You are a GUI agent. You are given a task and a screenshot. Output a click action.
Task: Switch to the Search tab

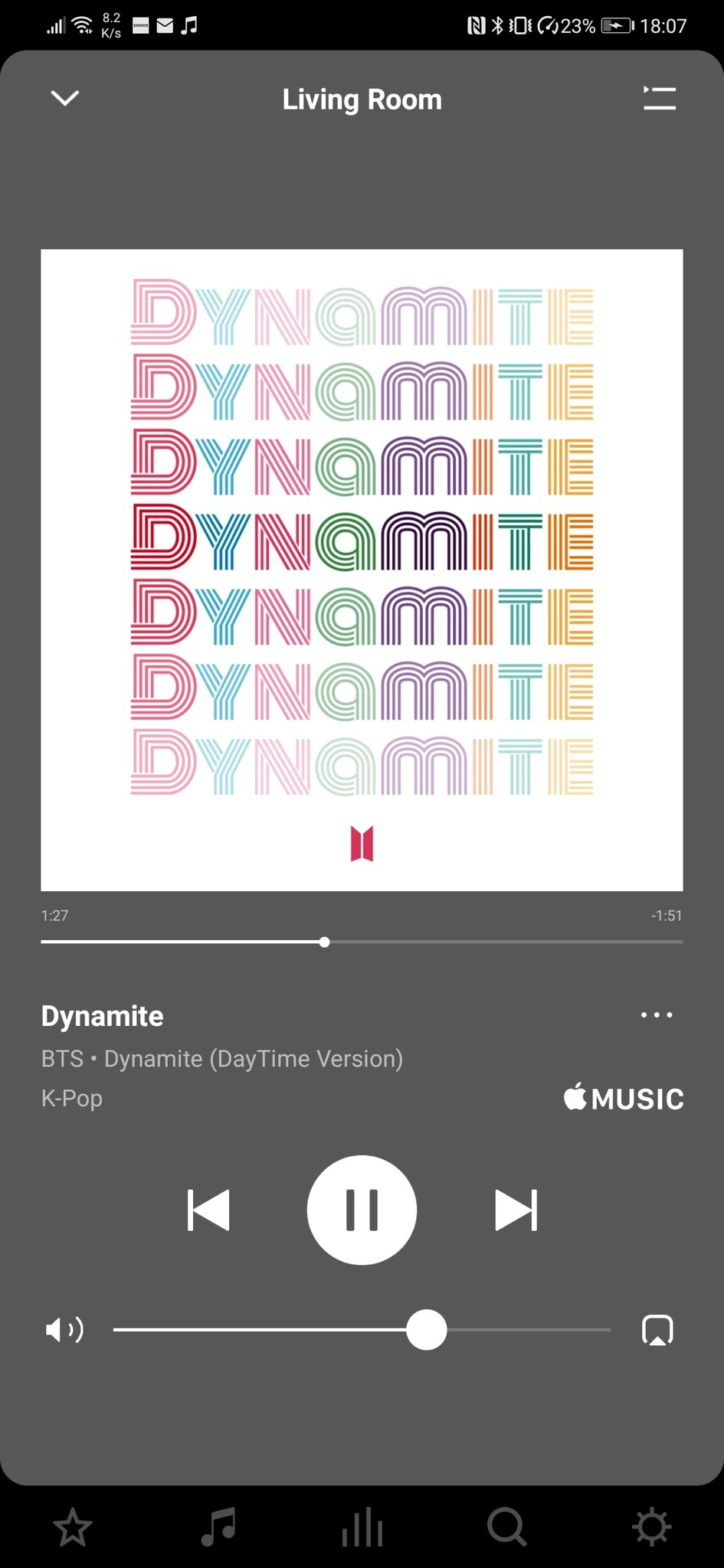(506, 1527)
